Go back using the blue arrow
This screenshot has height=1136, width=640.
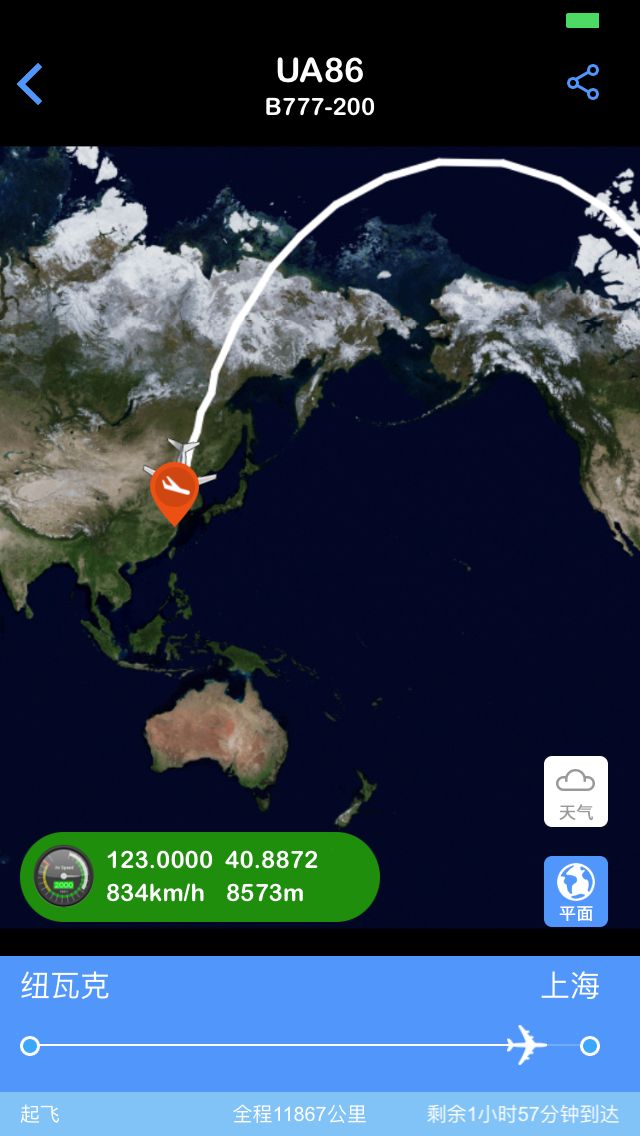30,84
